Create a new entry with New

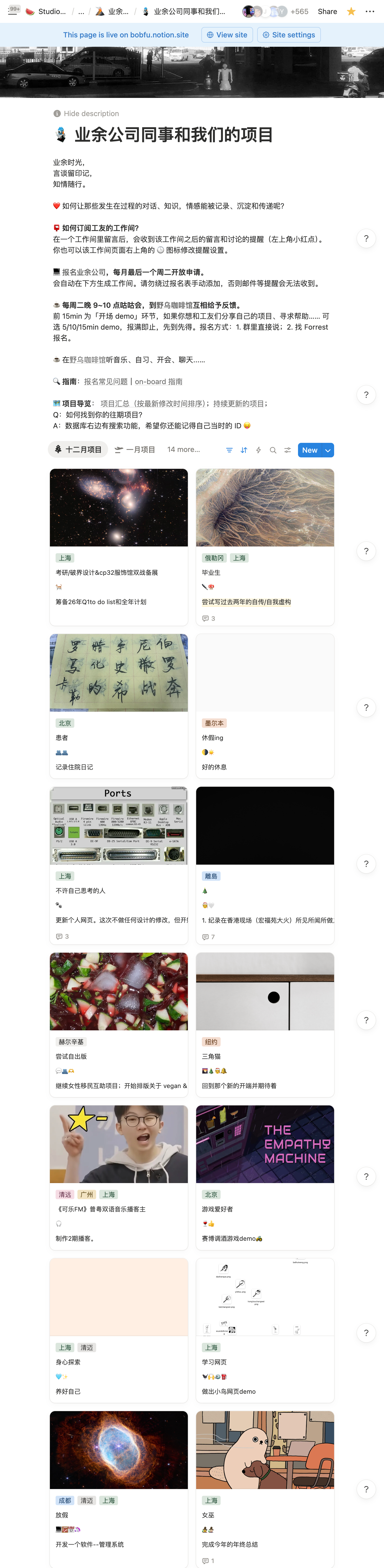point(309,450)
